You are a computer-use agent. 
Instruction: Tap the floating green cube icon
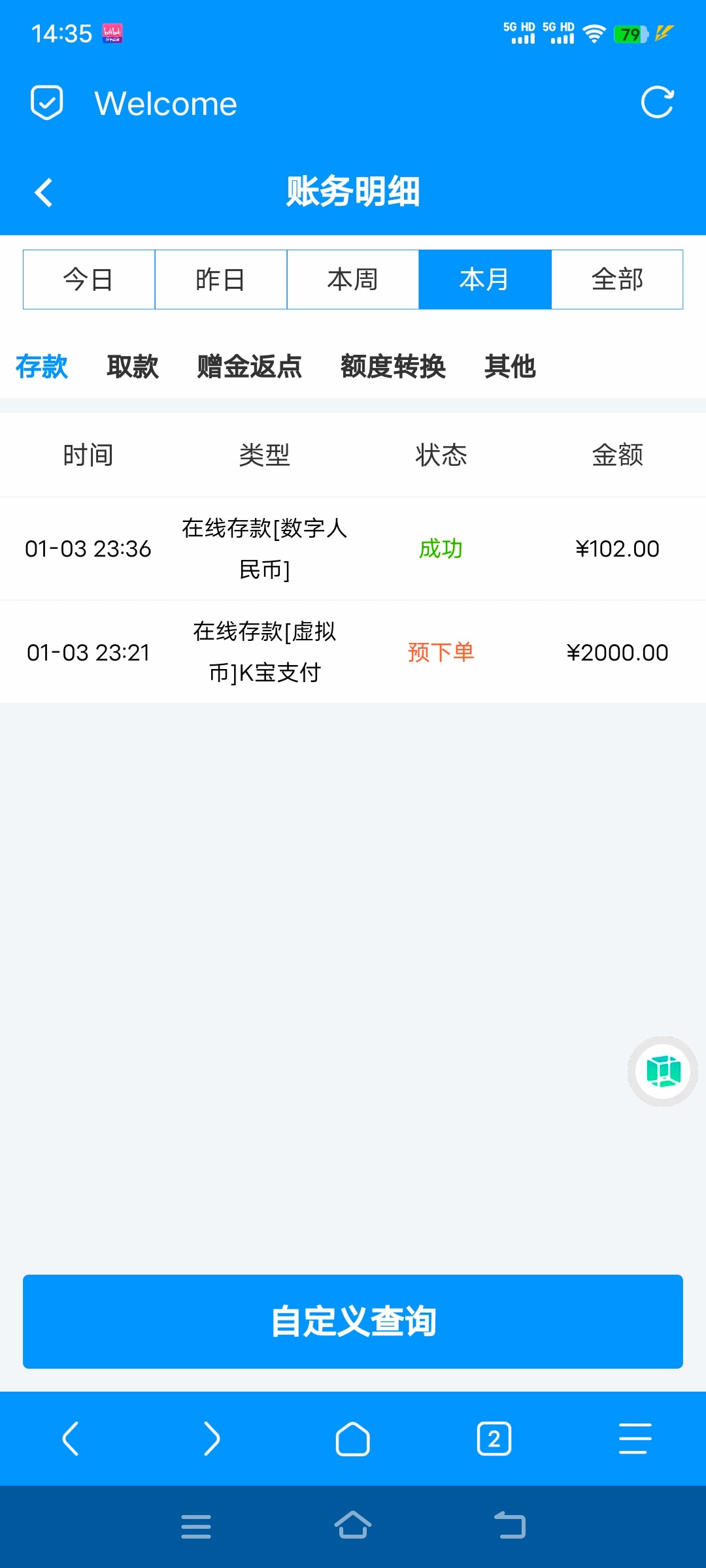(663, 1071)
